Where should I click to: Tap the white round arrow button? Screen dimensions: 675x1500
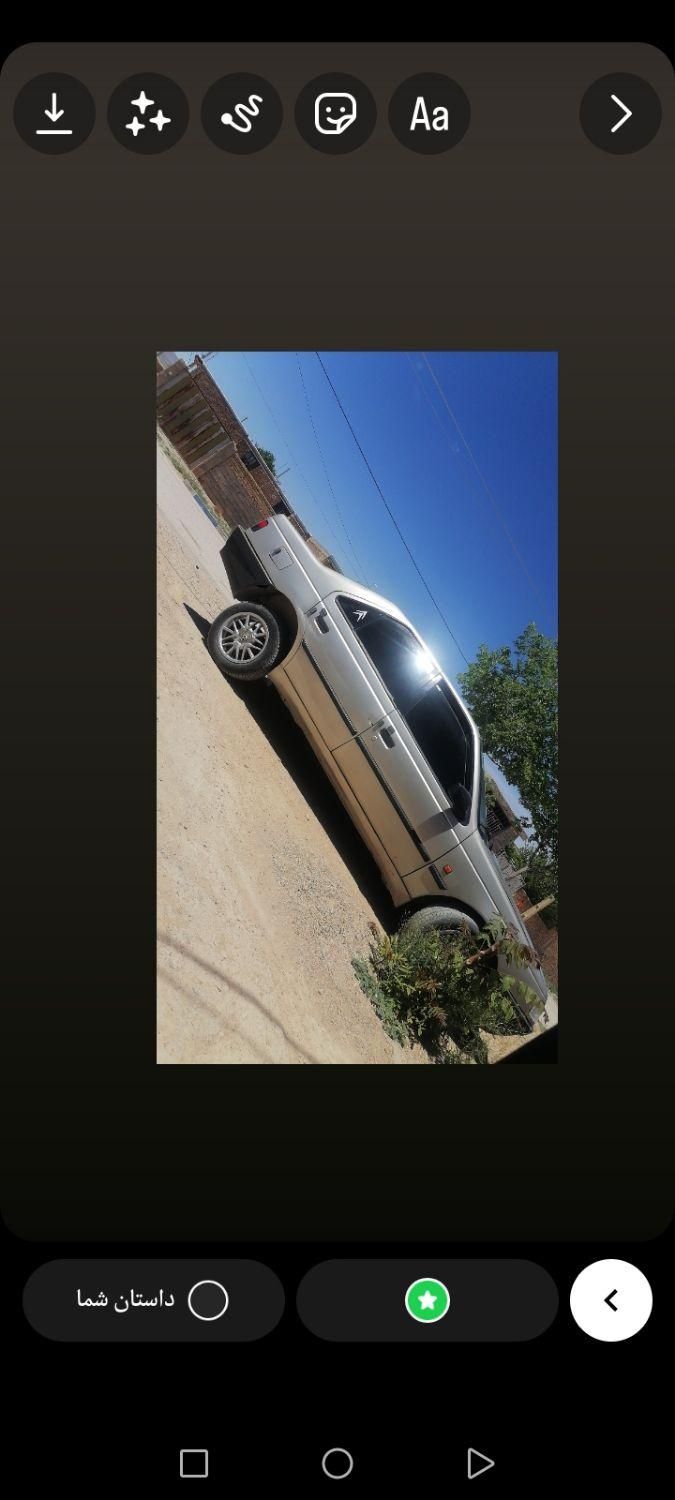[x=611, y=1300]
